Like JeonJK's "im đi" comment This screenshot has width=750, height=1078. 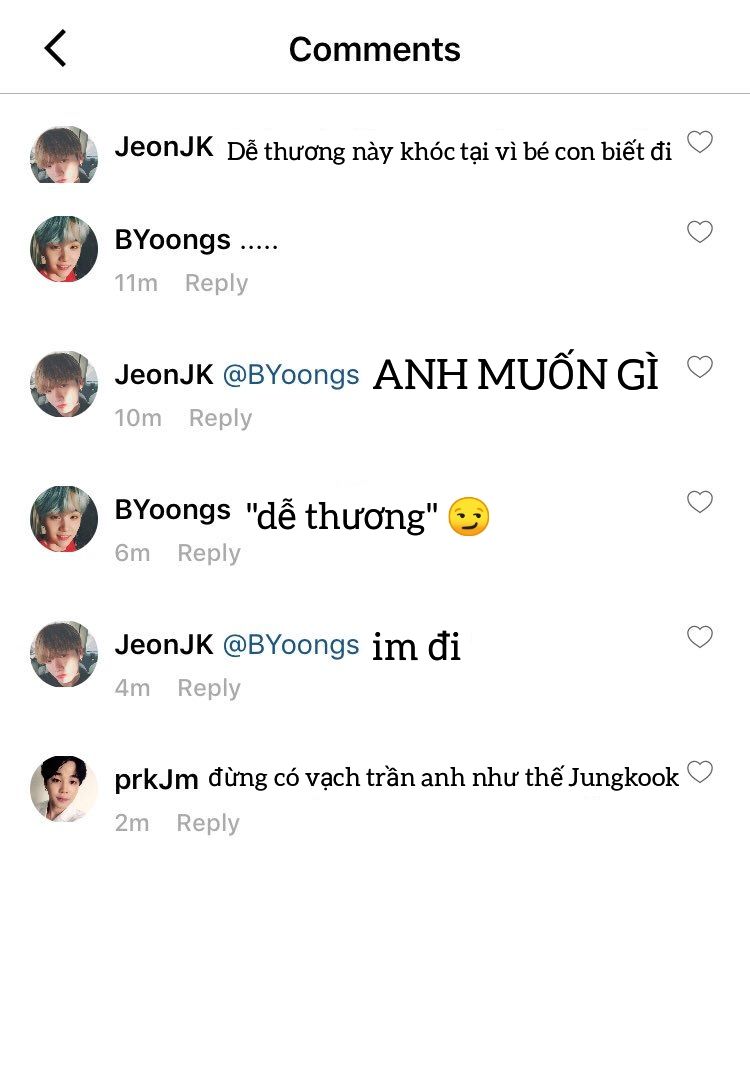pyautogui.click(x=700, y=637)
